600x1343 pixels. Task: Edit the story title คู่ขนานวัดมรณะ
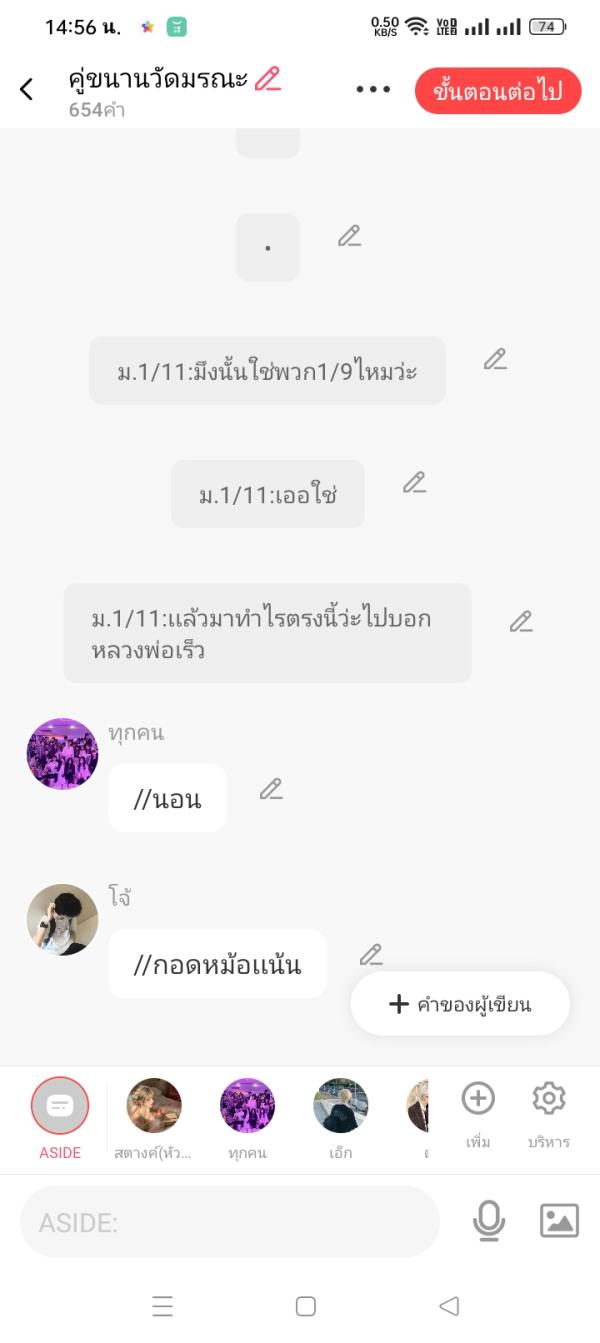click(x=267, y=79)
